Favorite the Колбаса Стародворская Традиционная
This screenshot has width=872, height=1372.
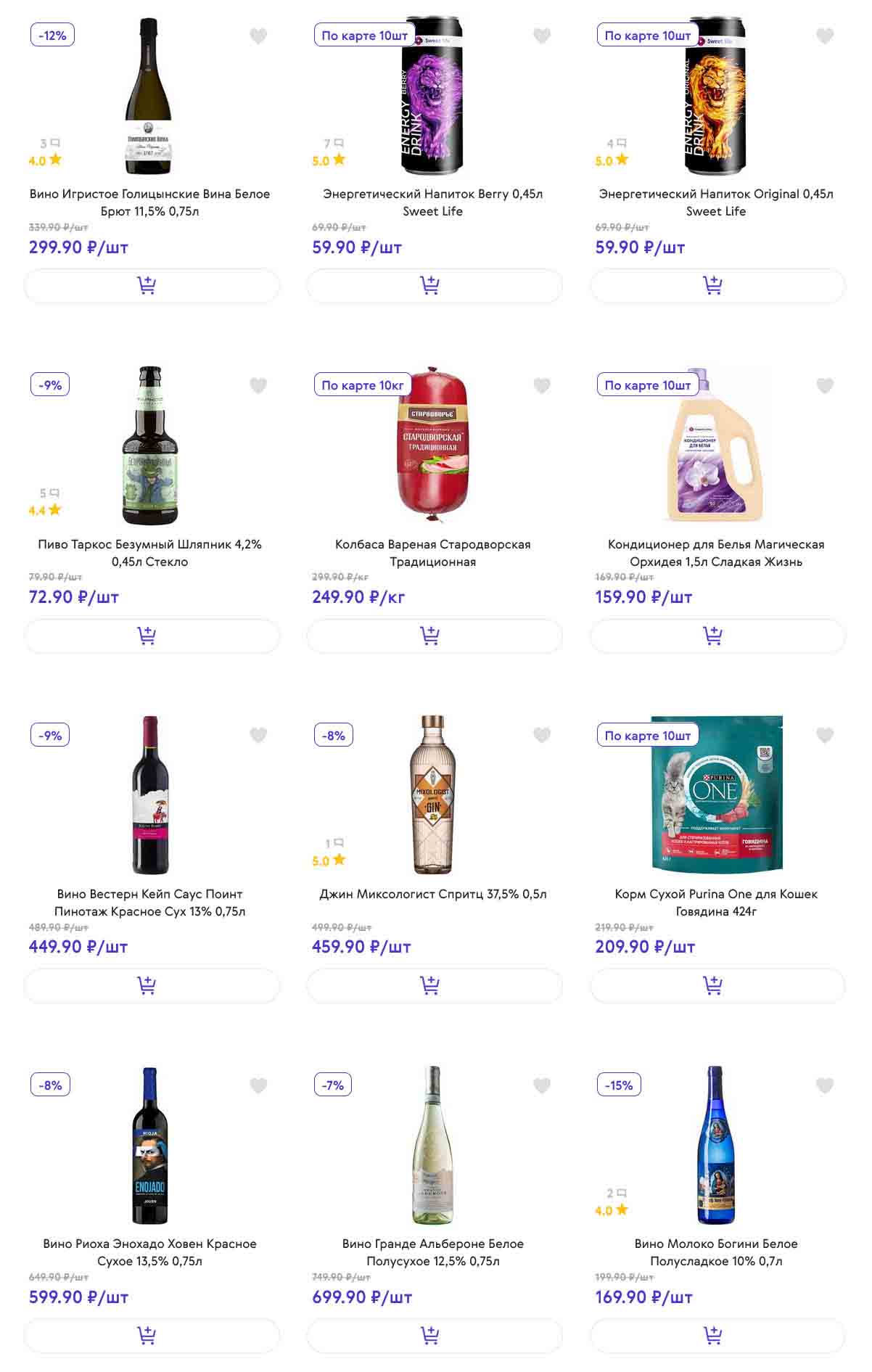pyautogui.click(x=542, y=385)
